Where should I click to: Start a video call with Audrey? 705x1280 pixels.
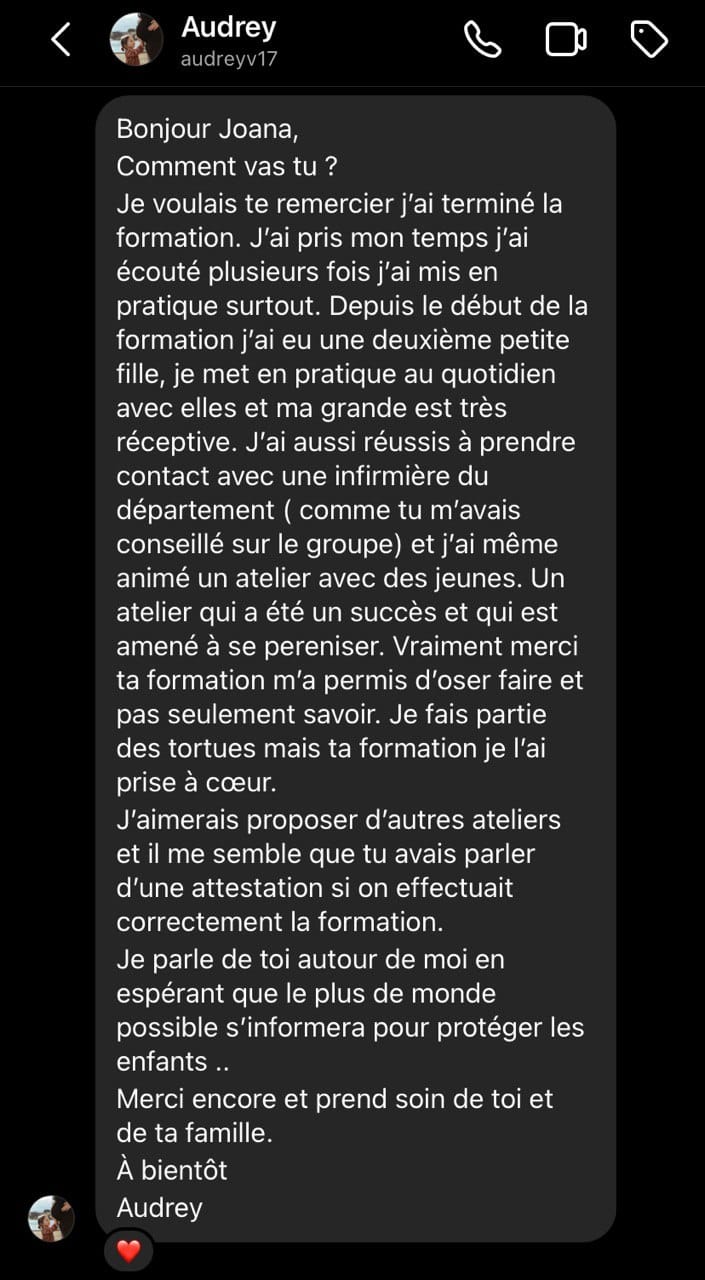pos(566,40)
